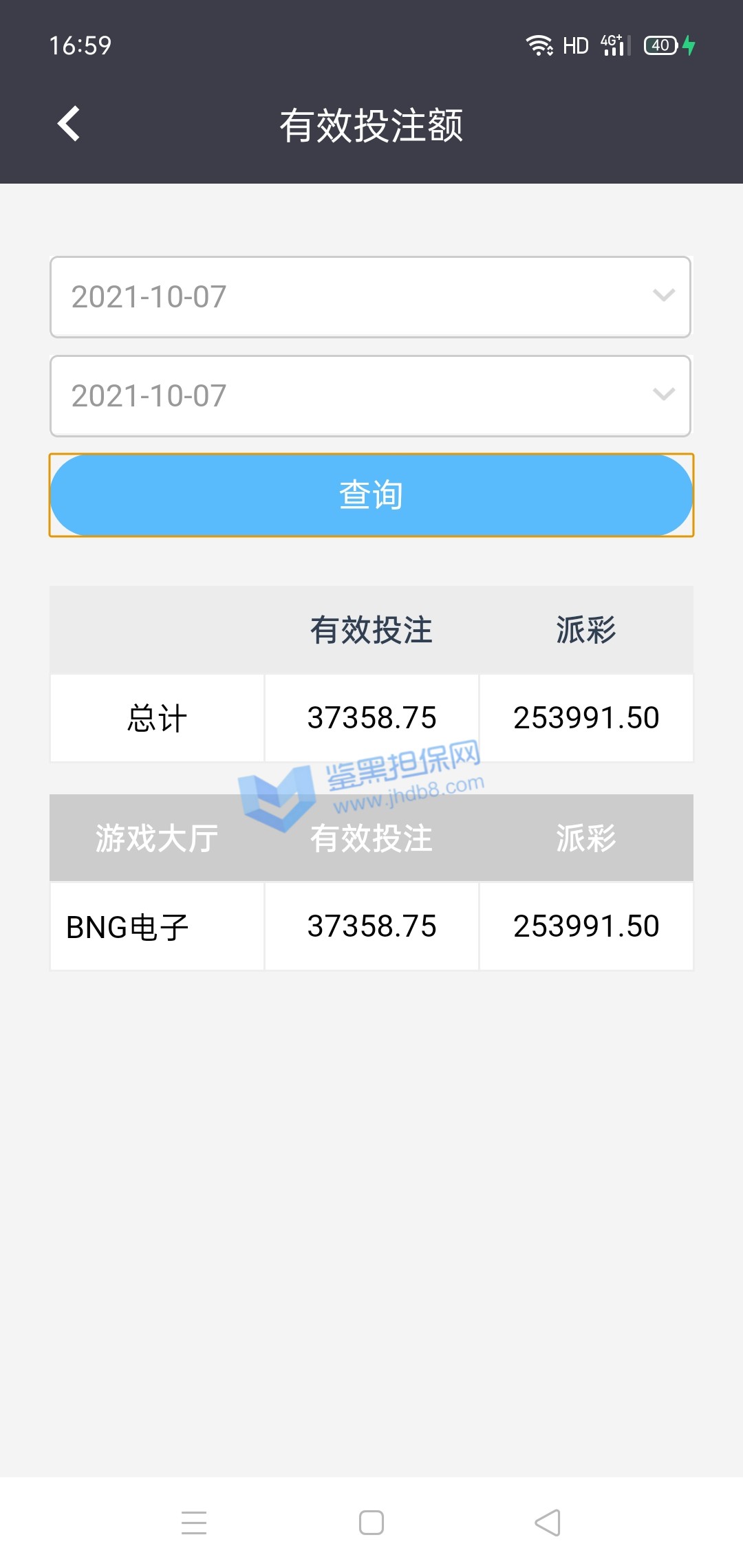The image size is (743, 1568).
Task: Open recent apps from navigation bar
Action: [194, 1523]
